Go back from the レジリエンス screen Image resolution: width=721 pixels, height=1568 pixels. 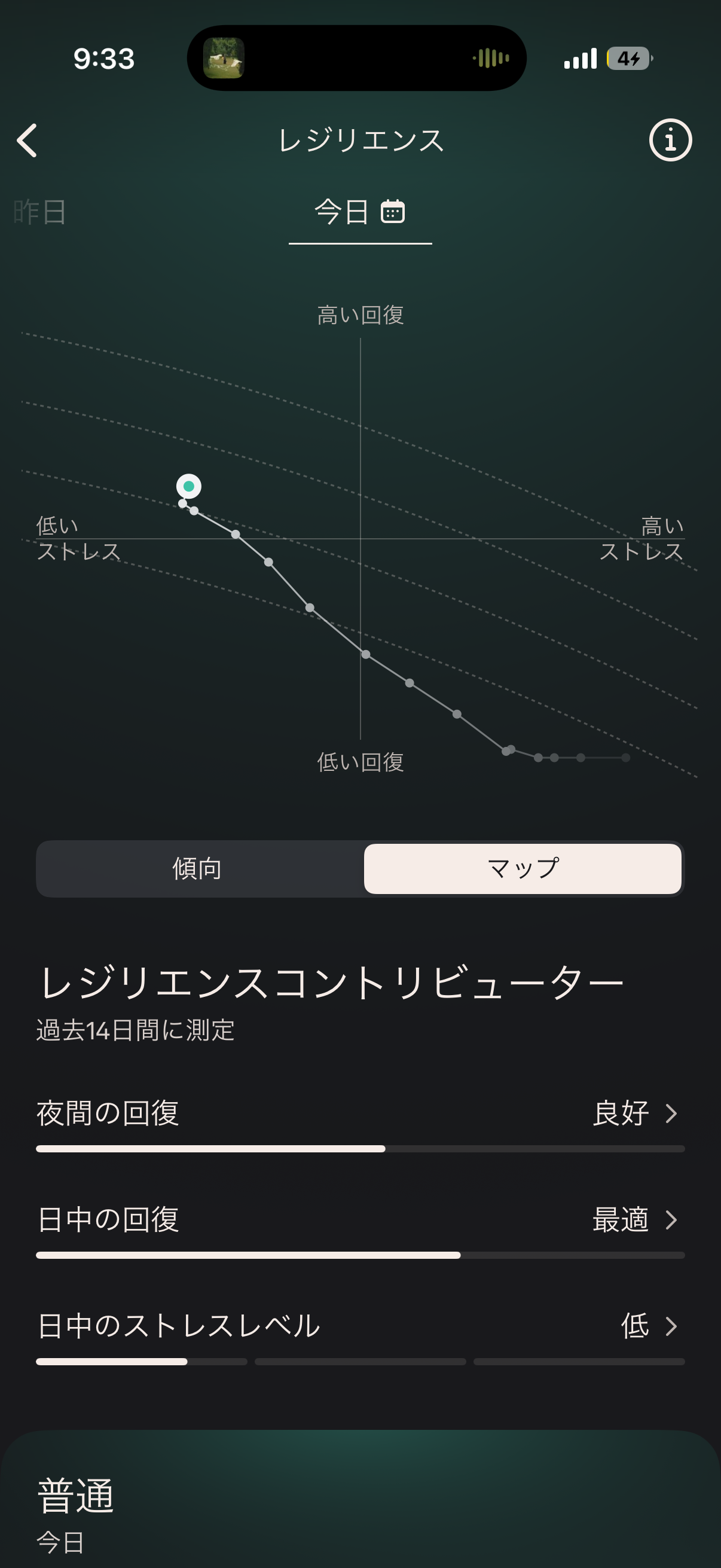point(28,141)
